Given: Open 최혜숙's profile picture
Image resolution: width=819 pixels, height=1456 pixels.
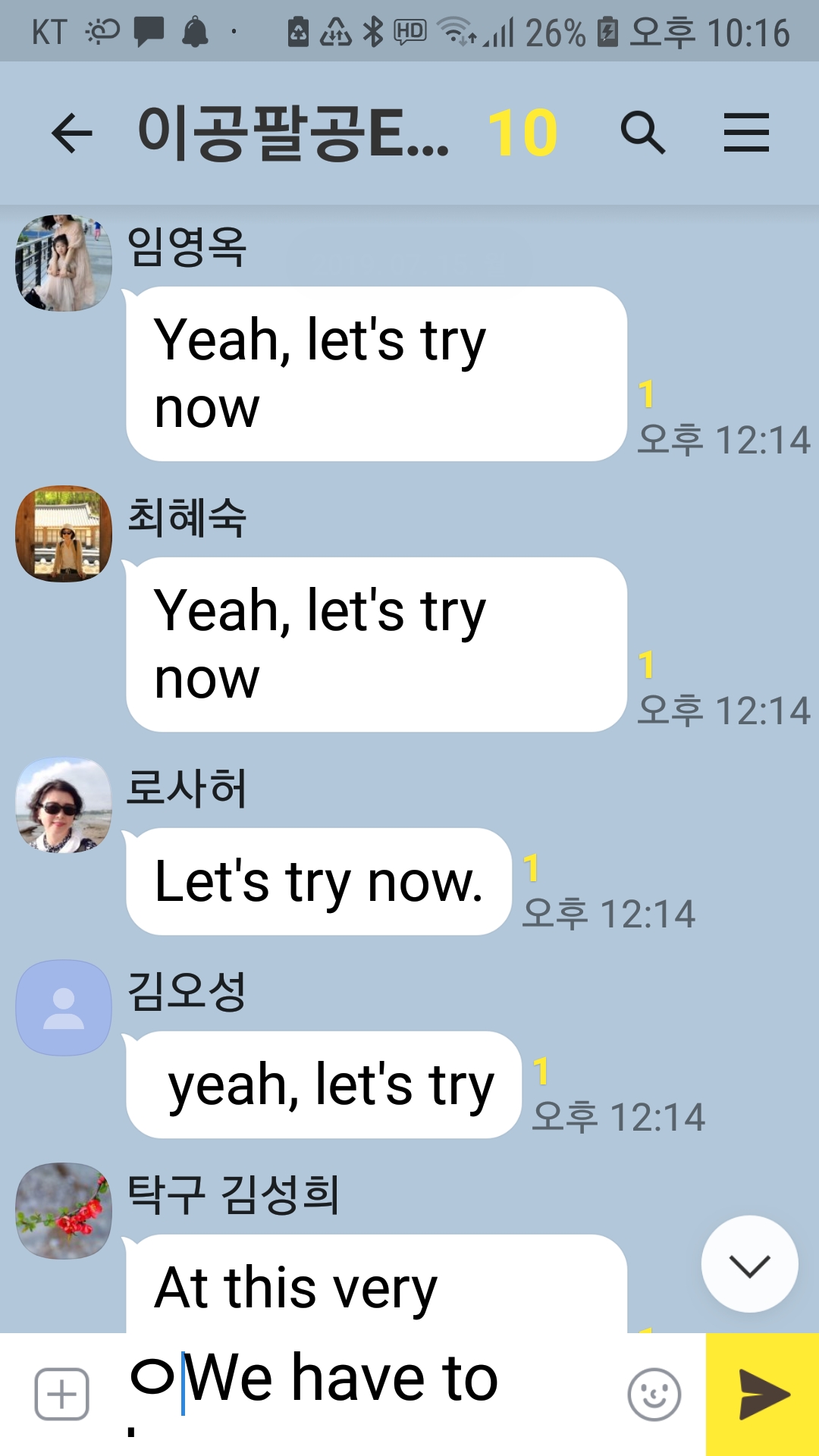Looking at the screenshot, I should click(64, 534).
